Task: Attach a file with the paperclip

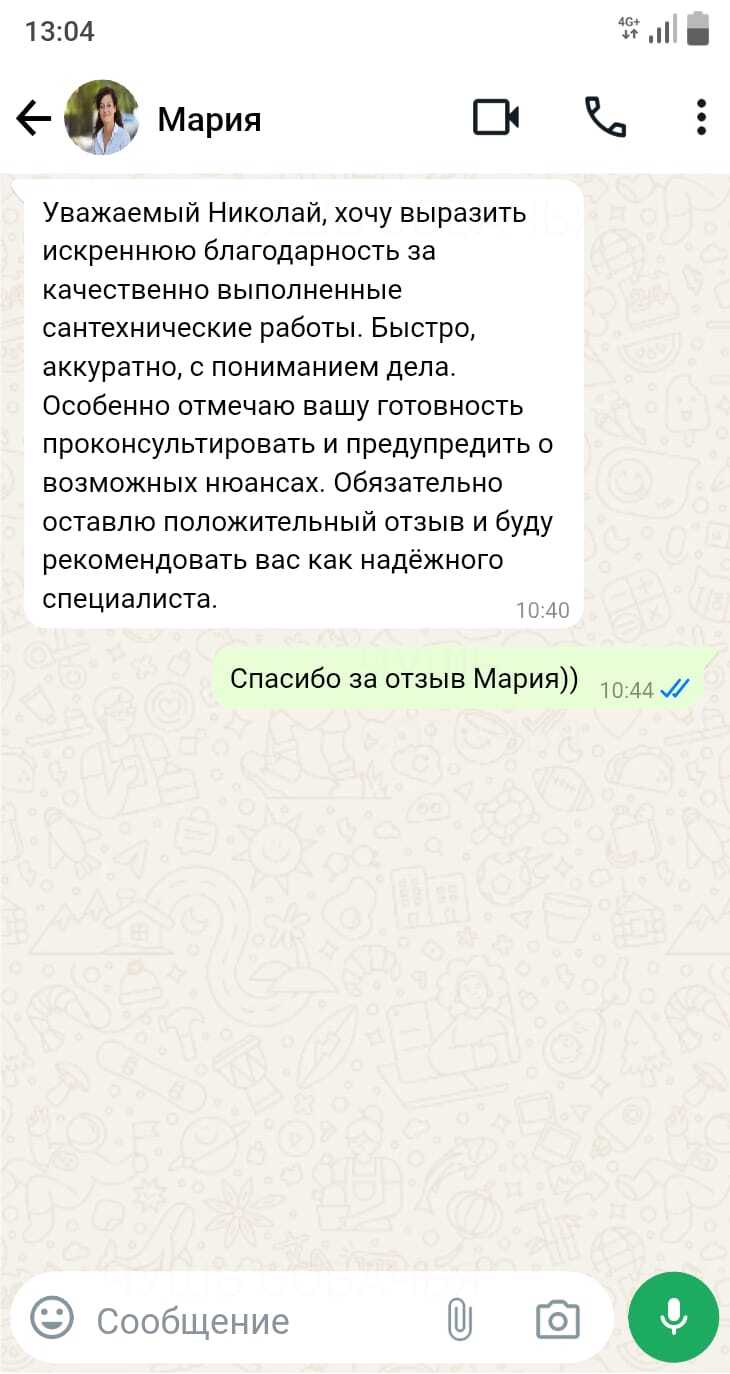Action: [459, 1320]
